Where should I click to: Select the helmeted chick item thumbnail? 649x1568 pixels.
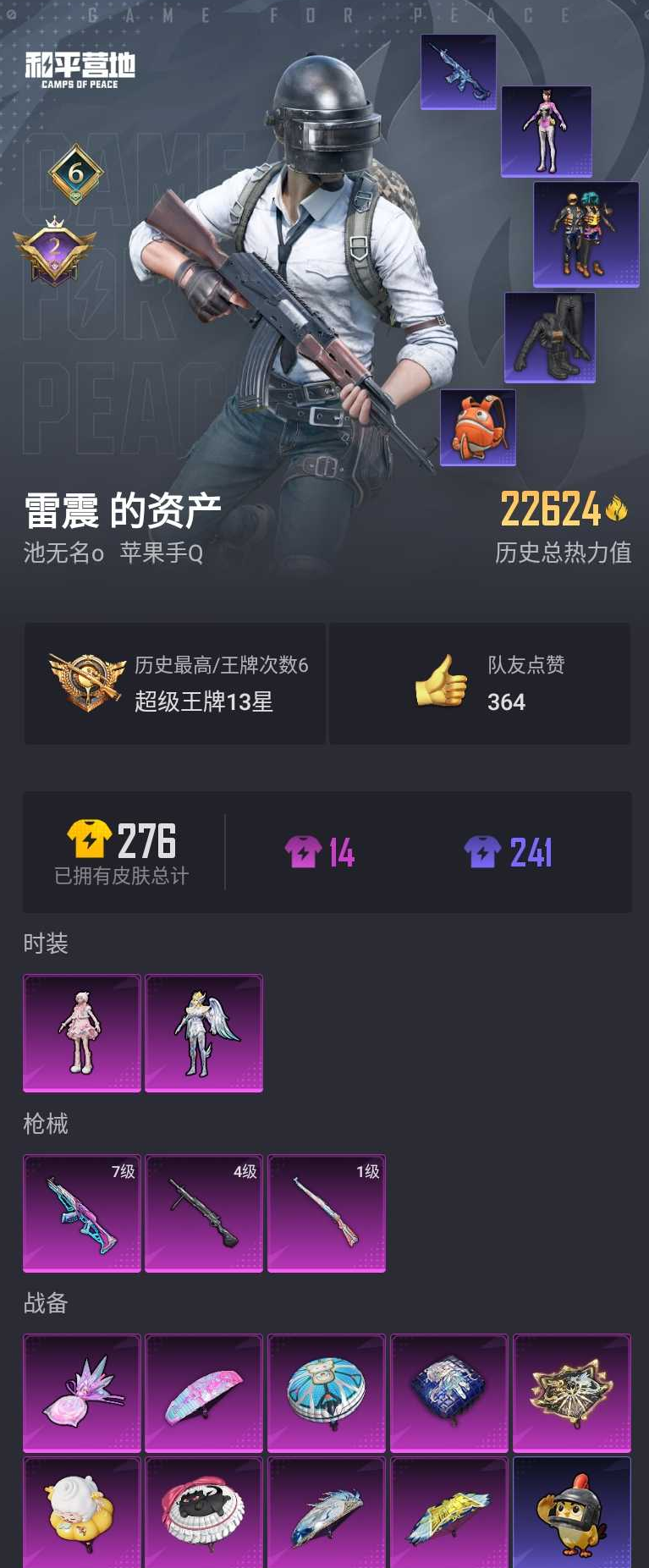(572, 1510)
